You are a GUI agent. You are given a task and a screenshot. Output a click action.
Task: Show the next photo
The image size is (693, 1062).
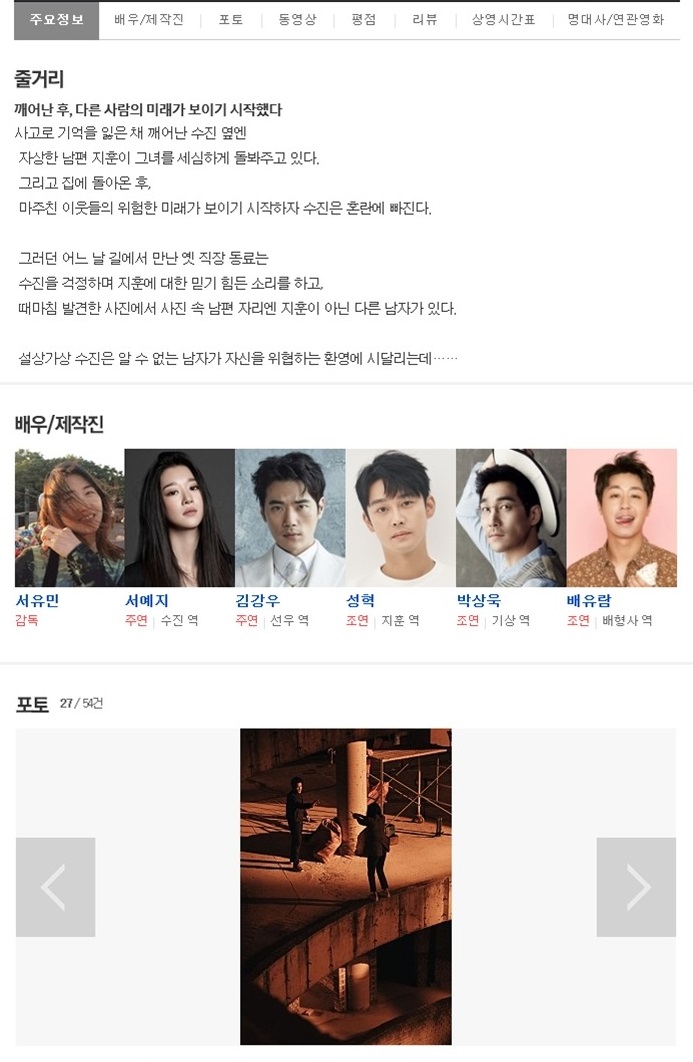click(x=636, y=887)
